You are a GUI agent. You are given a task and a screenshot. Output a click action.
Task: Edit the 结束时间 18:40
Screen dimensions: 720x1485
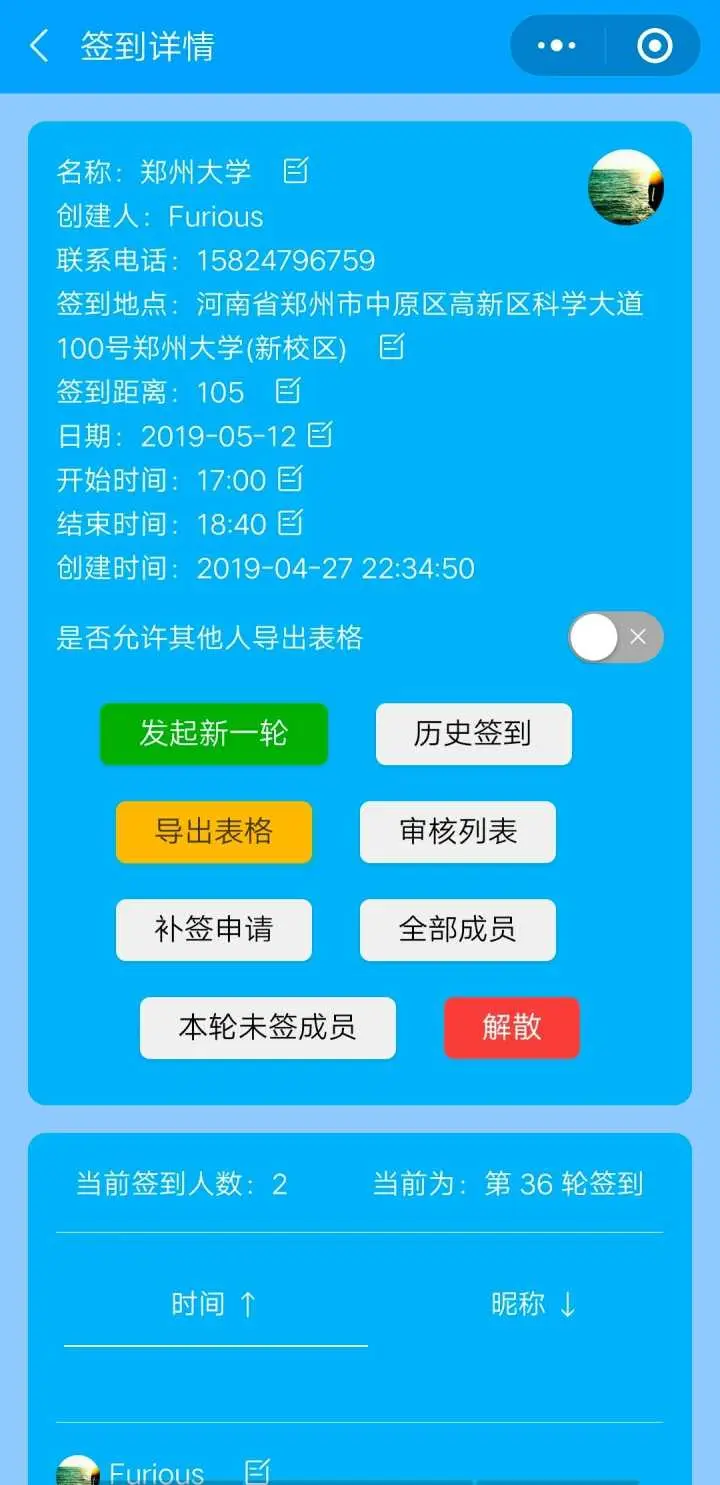coord(290,523)
